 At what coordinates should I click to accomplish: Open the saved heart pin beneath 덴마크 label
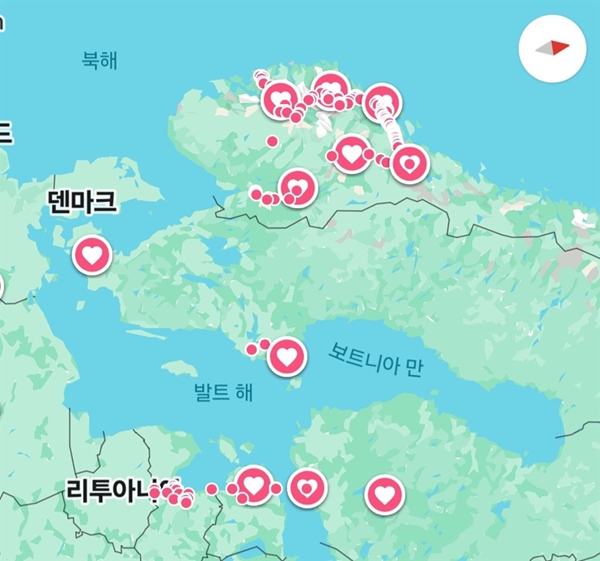tap(92, 255)
